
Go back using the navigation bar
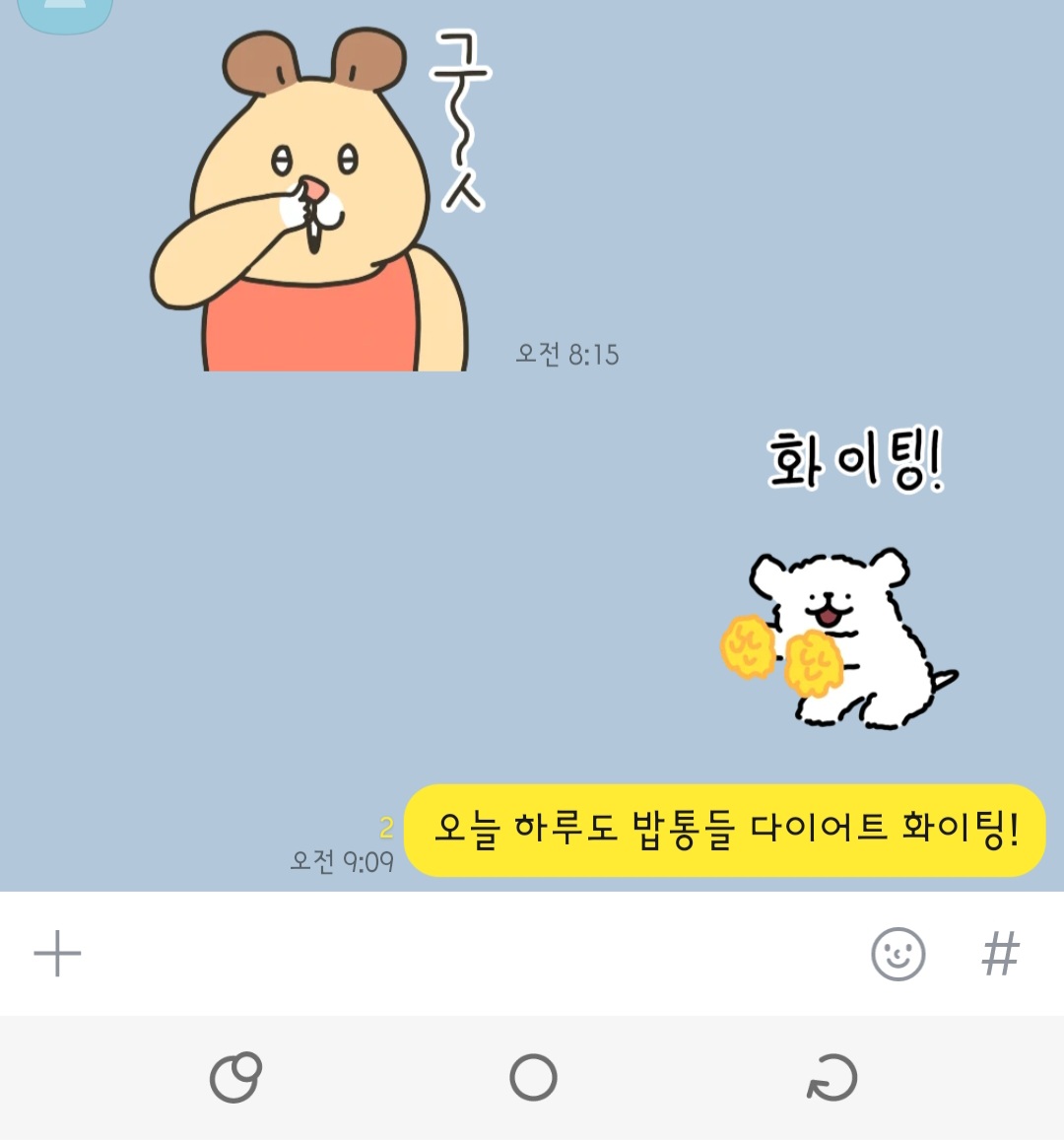click(831, 1078)
